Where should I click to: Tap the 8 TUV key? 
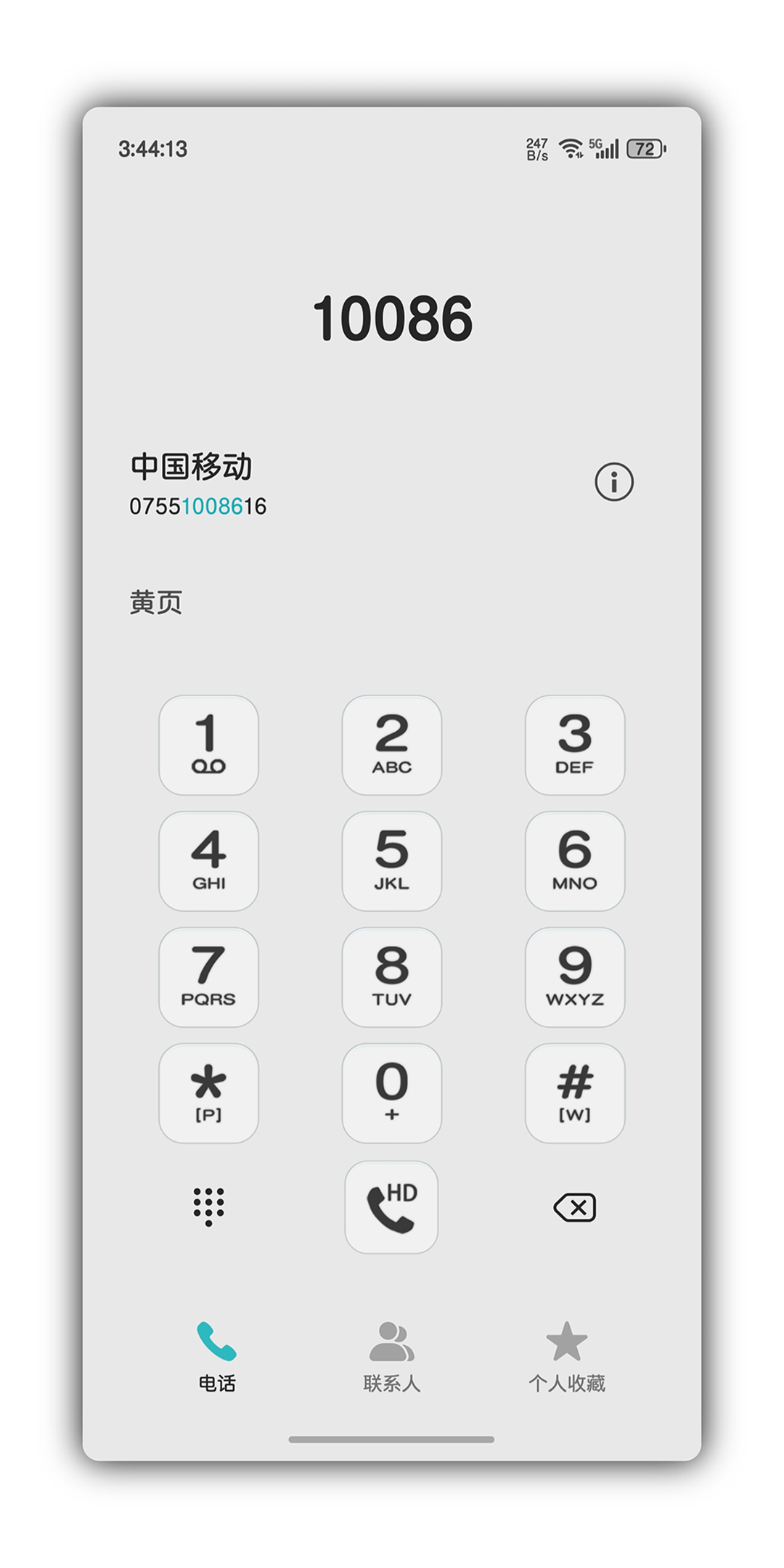(x=392, y=977)
